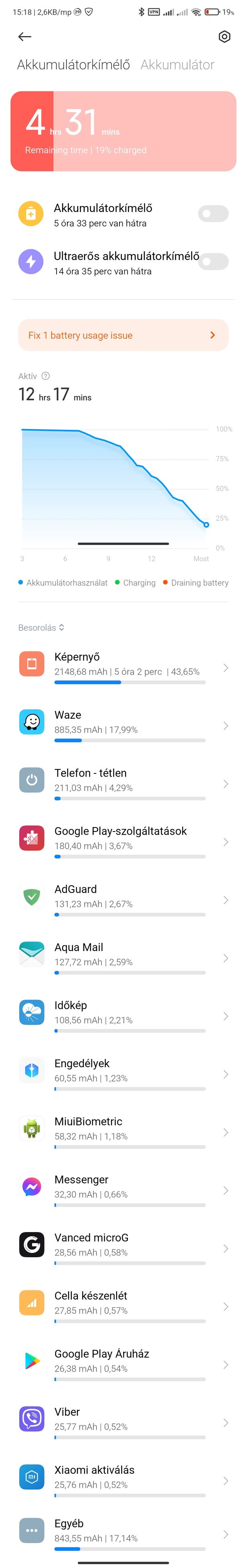Screen dimensions: 247x1568
Task: Enable the Akkumulátorkímélő switch
Action: pos(213,214)
